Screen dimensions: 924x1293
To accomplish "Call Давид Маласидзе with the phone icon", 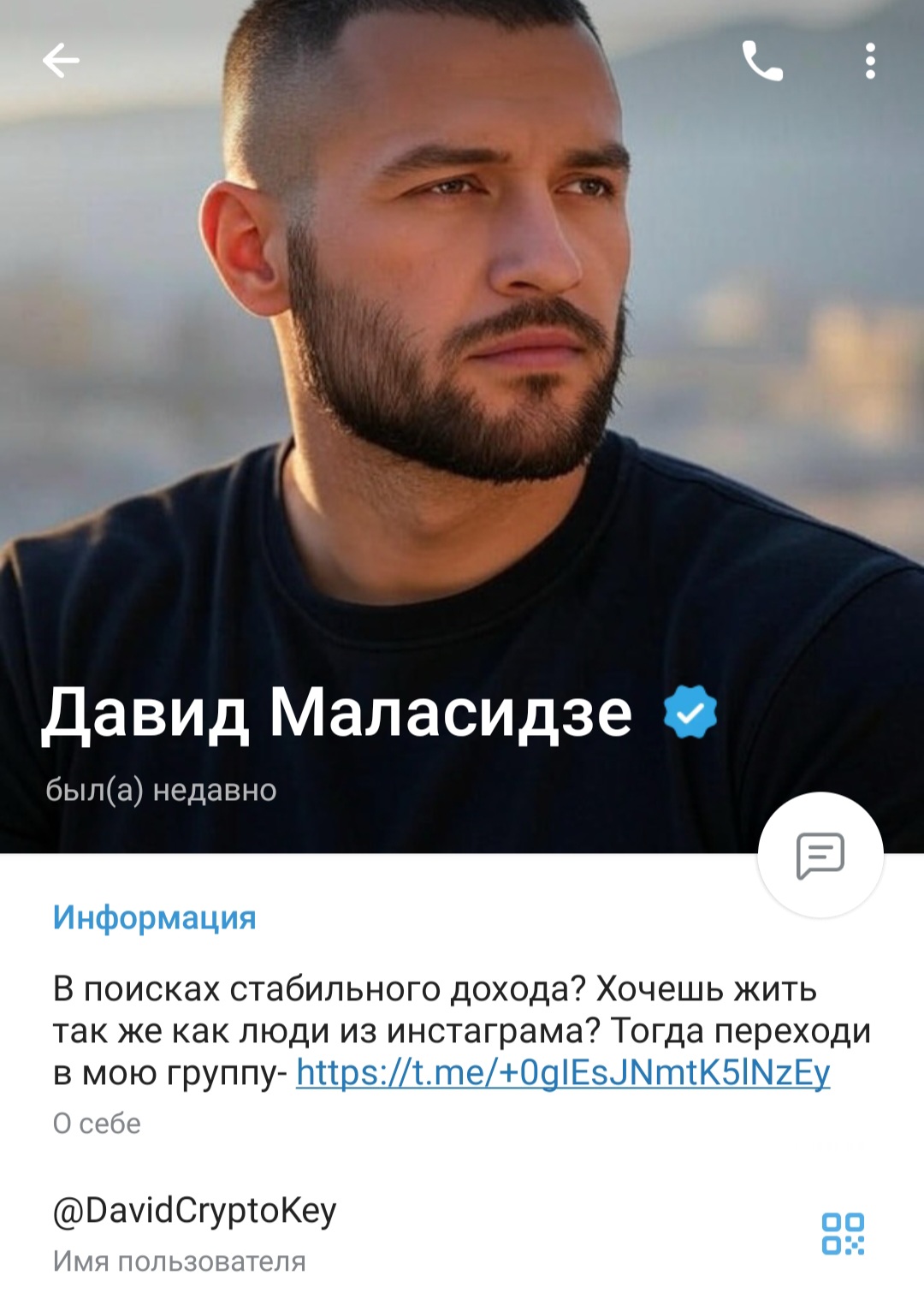I will pyautogui.click(x=761, y=61).
